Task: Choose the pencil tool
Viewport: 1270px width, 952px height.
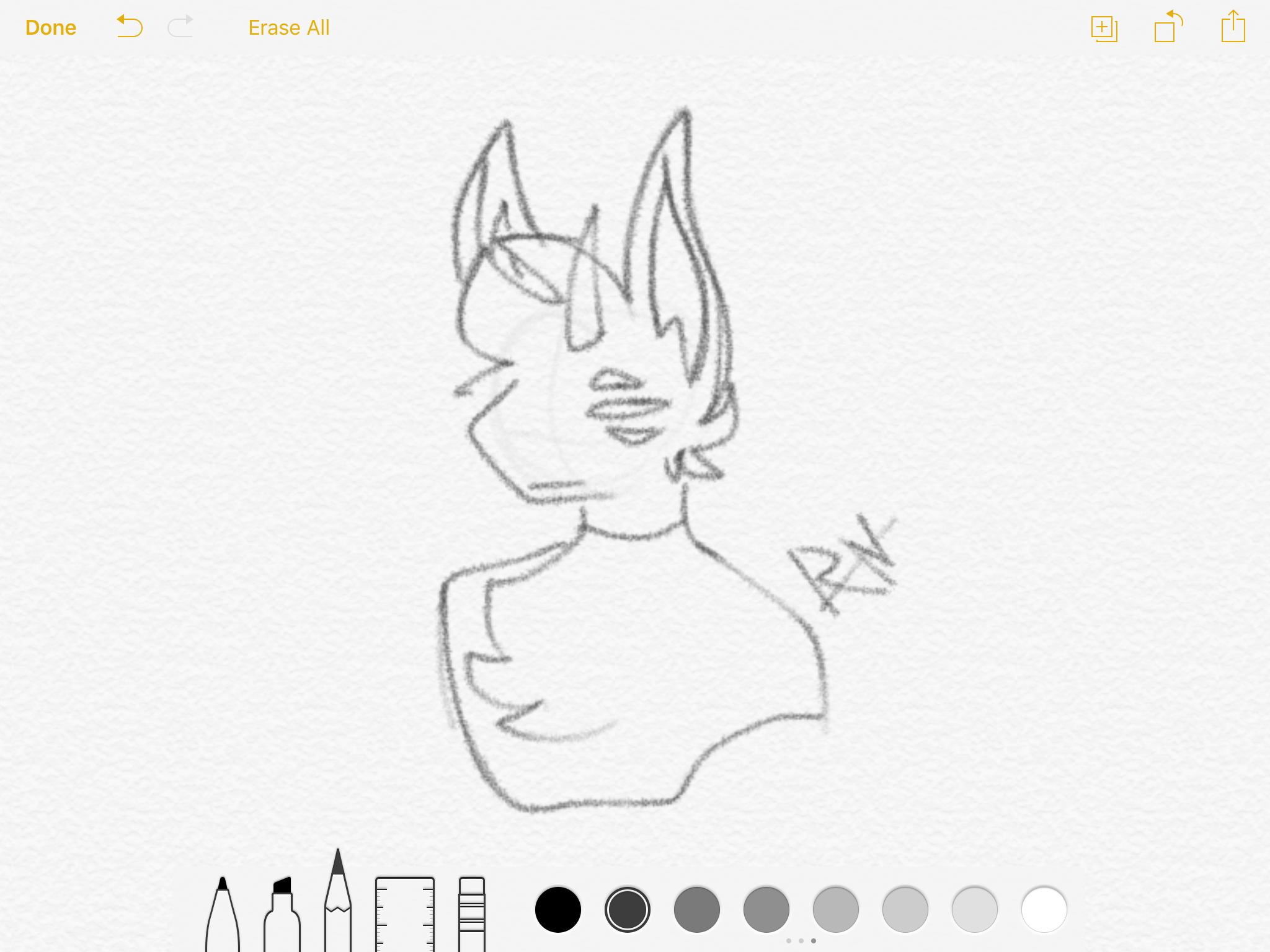Action: tap(338, 905)
